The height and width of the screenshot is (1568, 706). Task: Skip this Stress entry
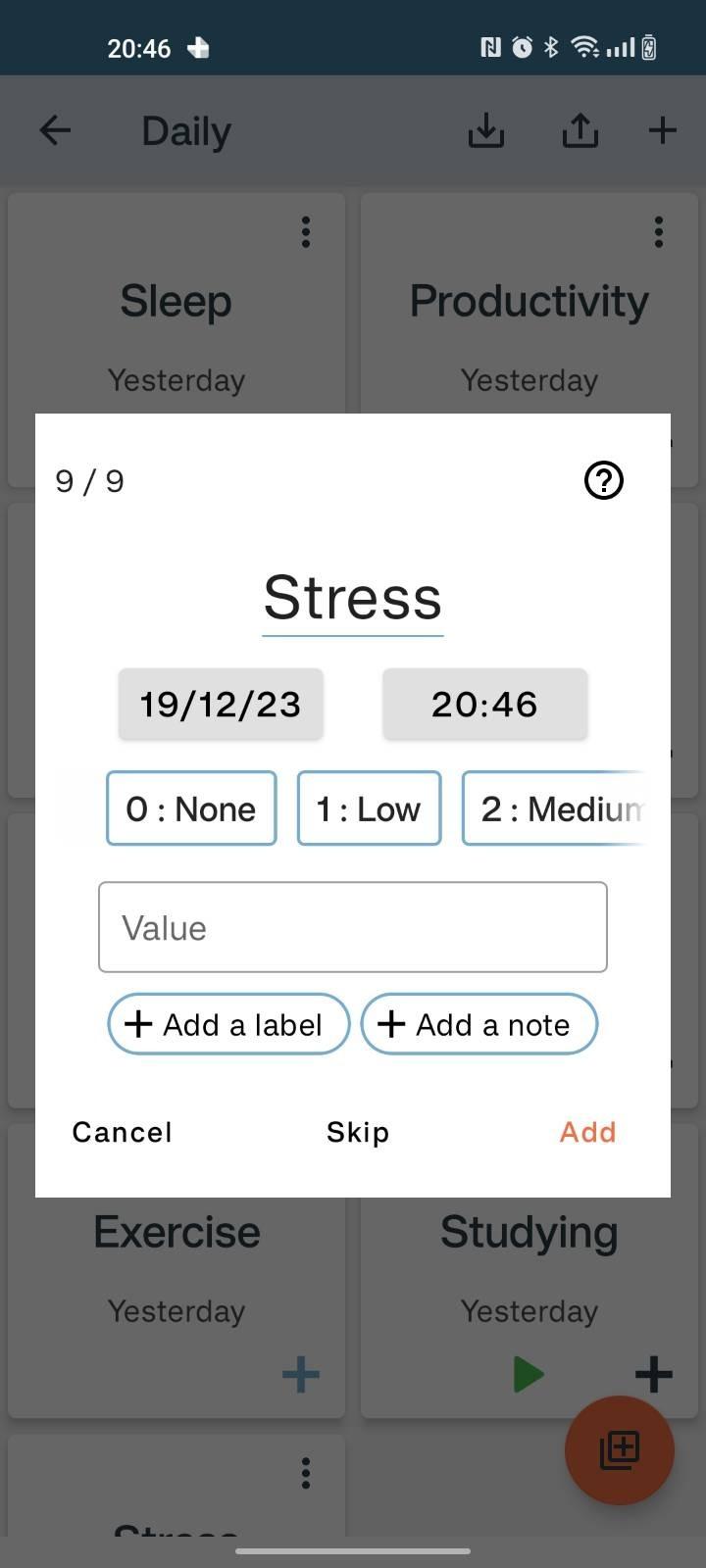tap(358, 1132)
